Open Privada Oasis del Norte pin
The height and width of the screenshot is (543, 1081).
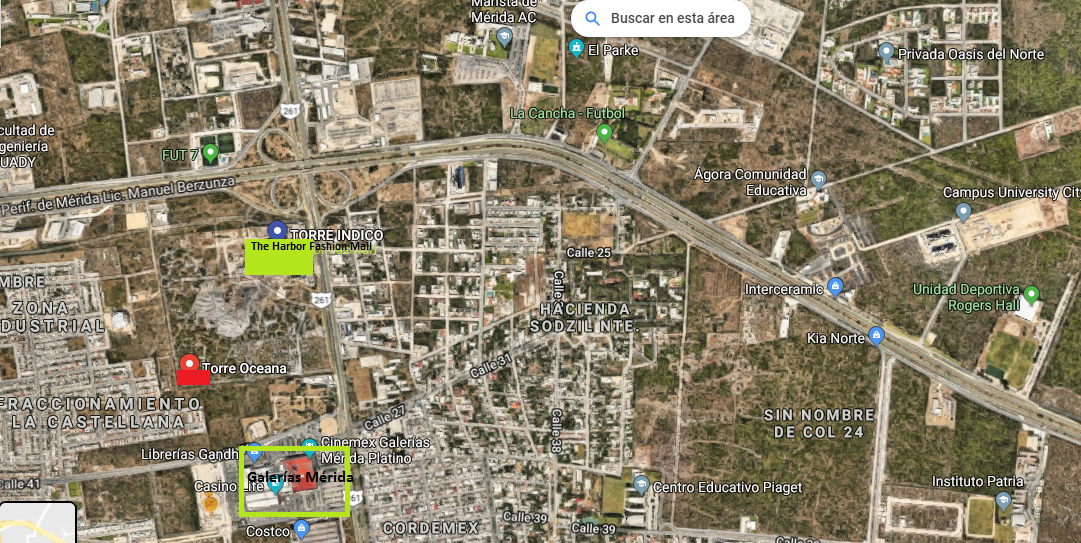(886, 51)
